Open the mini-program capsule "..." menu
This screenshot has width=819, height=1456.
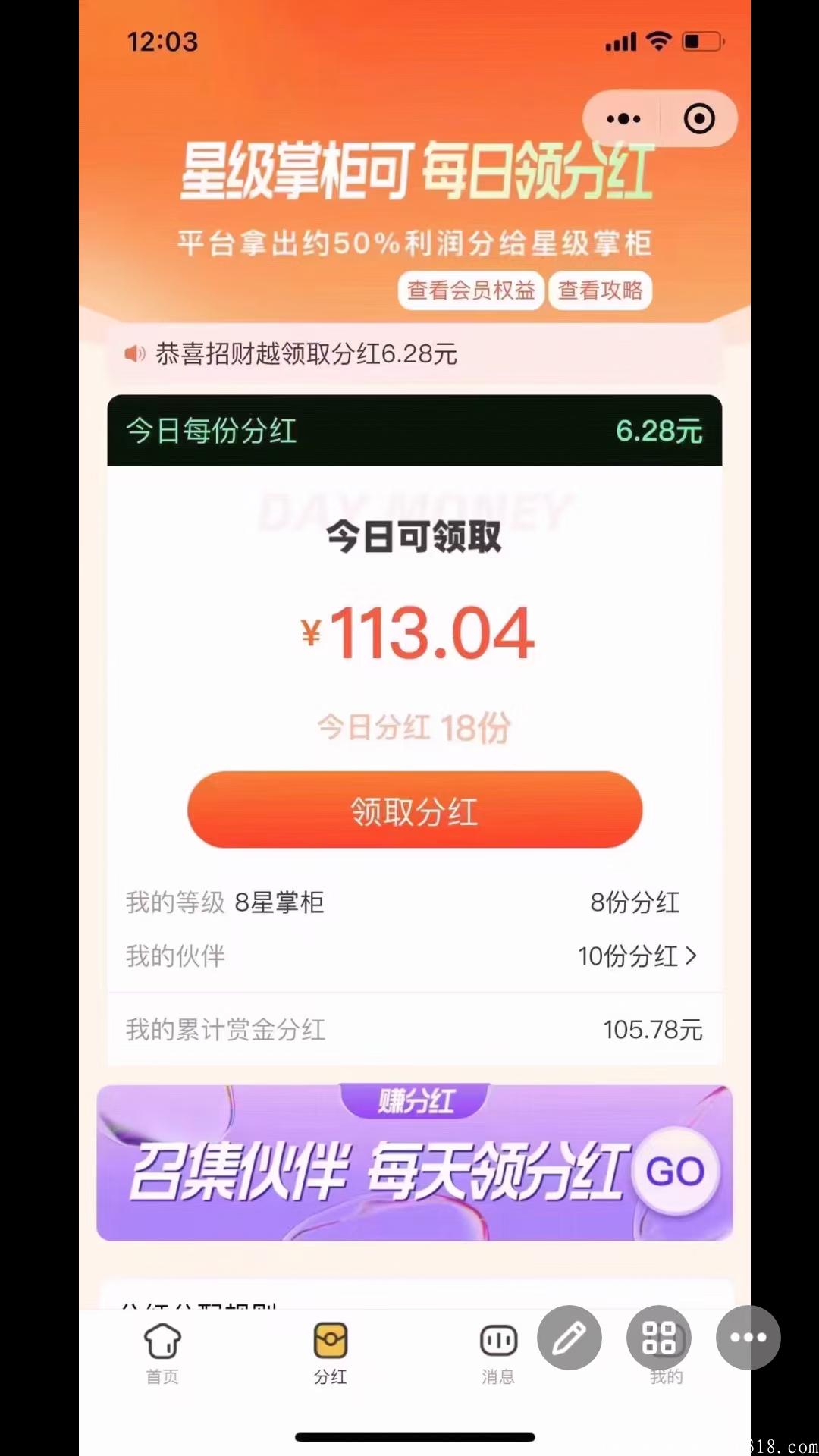click(622, 118)
